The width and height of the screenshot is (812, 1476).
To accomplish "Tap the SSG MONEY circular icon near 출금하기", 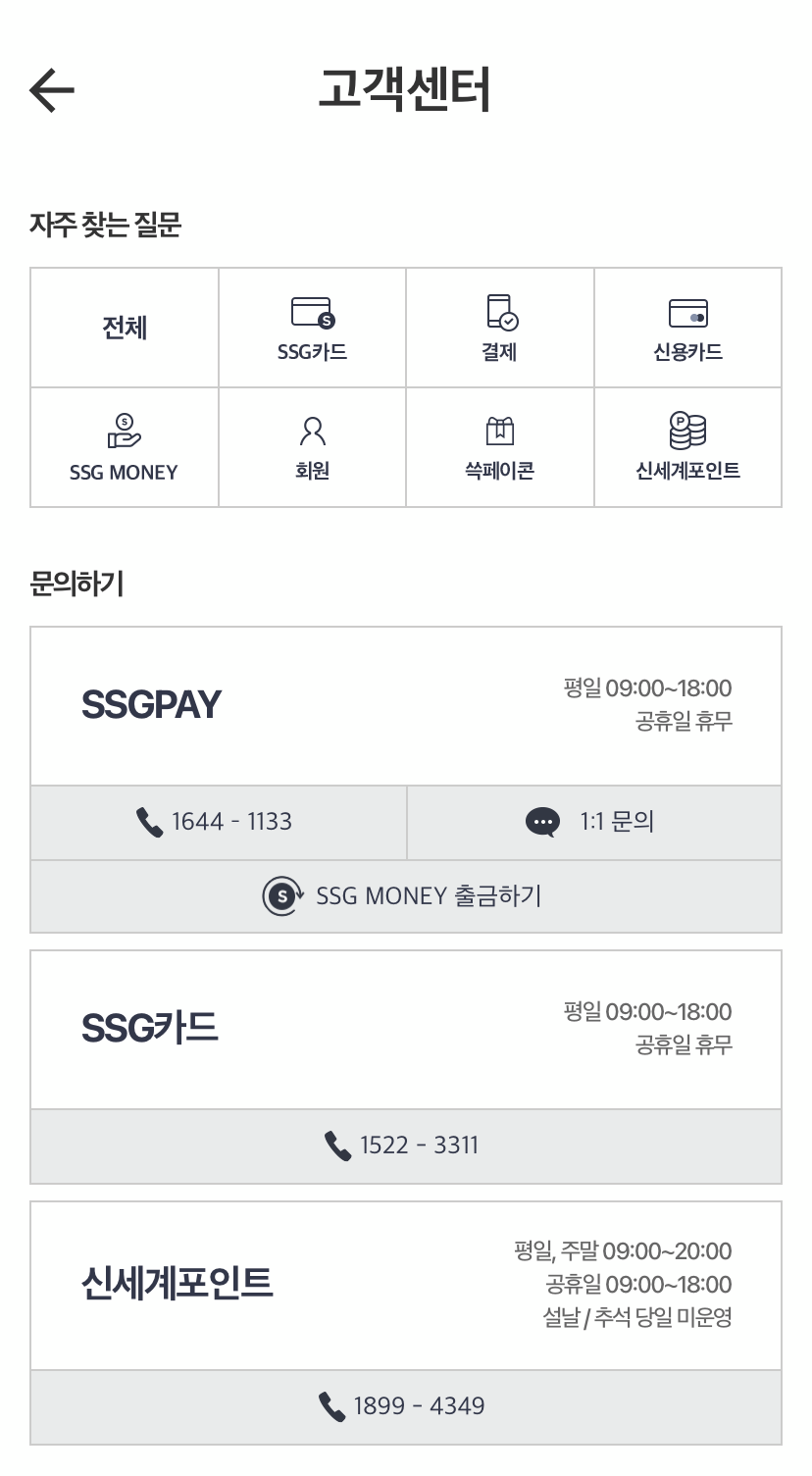I will (x=280, y=895).
